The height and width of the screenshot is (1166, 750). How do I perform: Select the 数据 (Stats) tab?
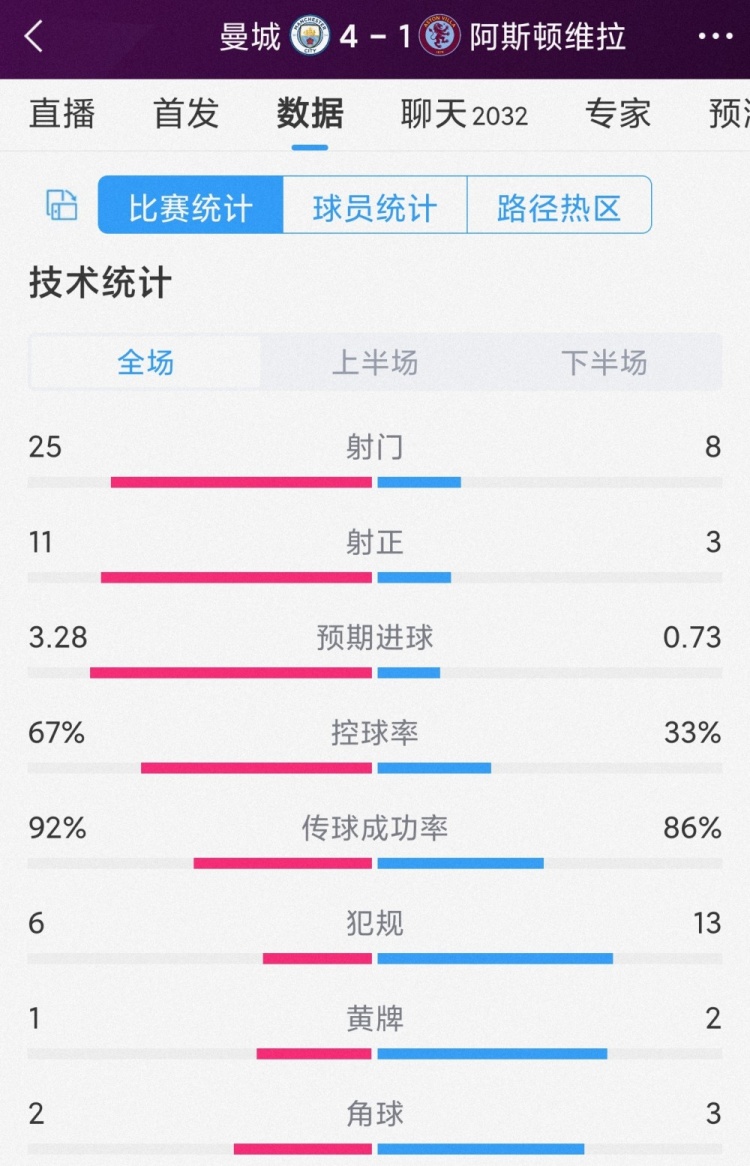(310, 115)
